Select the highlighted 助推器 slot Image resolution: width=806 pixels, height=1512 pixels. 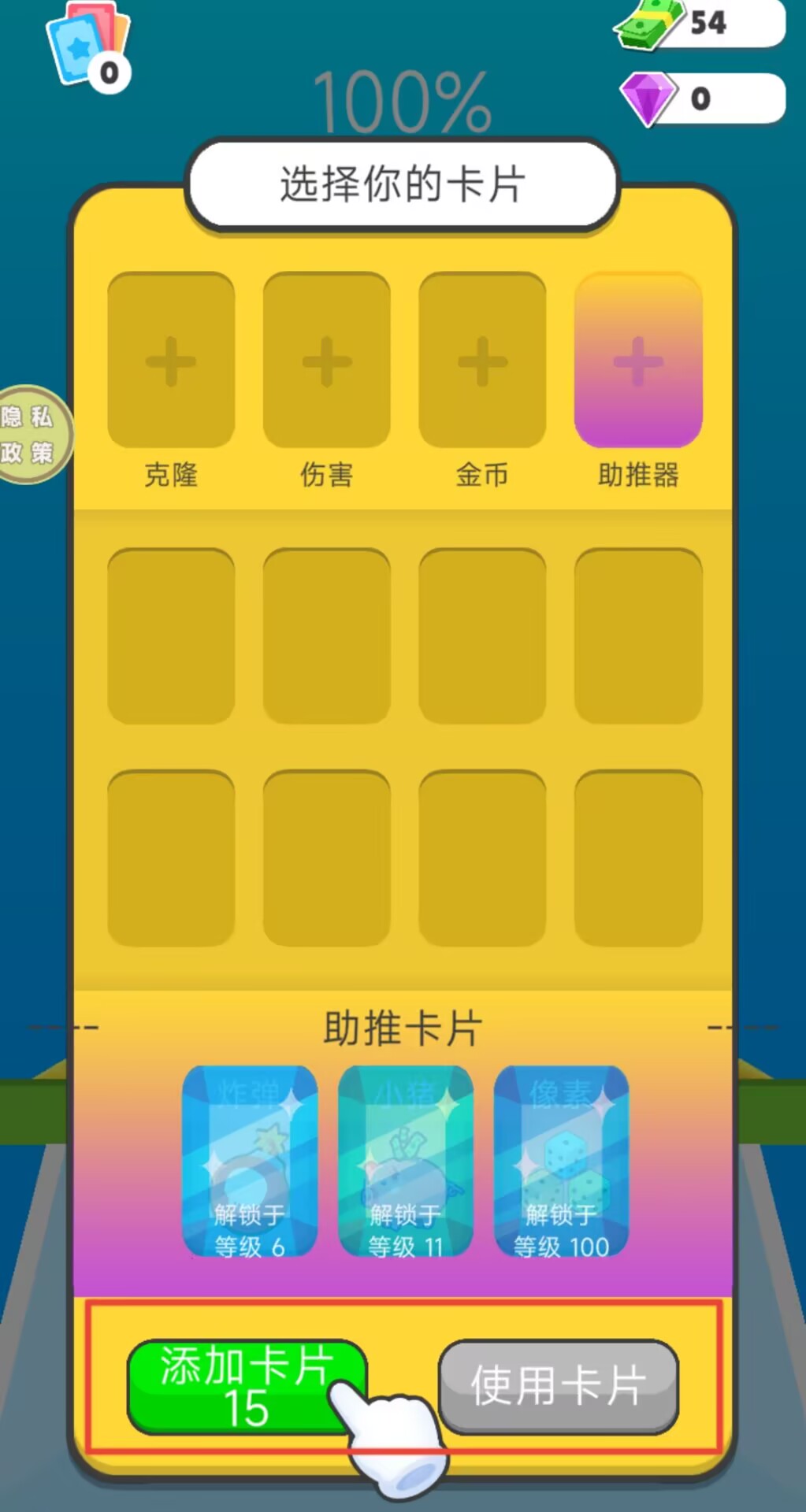point(638,361)
